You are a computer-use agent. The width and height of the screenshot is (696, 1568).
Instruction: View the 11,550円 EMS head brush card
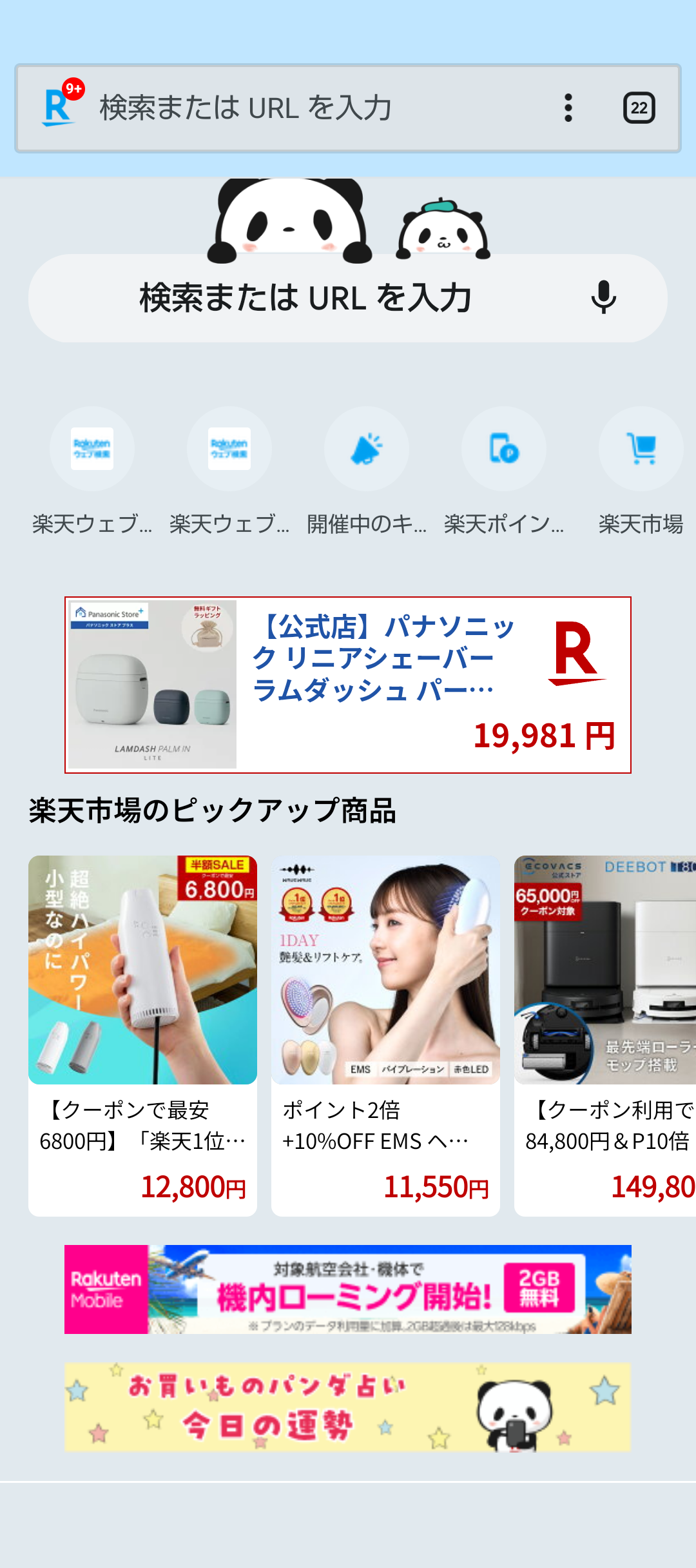(x=385, y=1035)
